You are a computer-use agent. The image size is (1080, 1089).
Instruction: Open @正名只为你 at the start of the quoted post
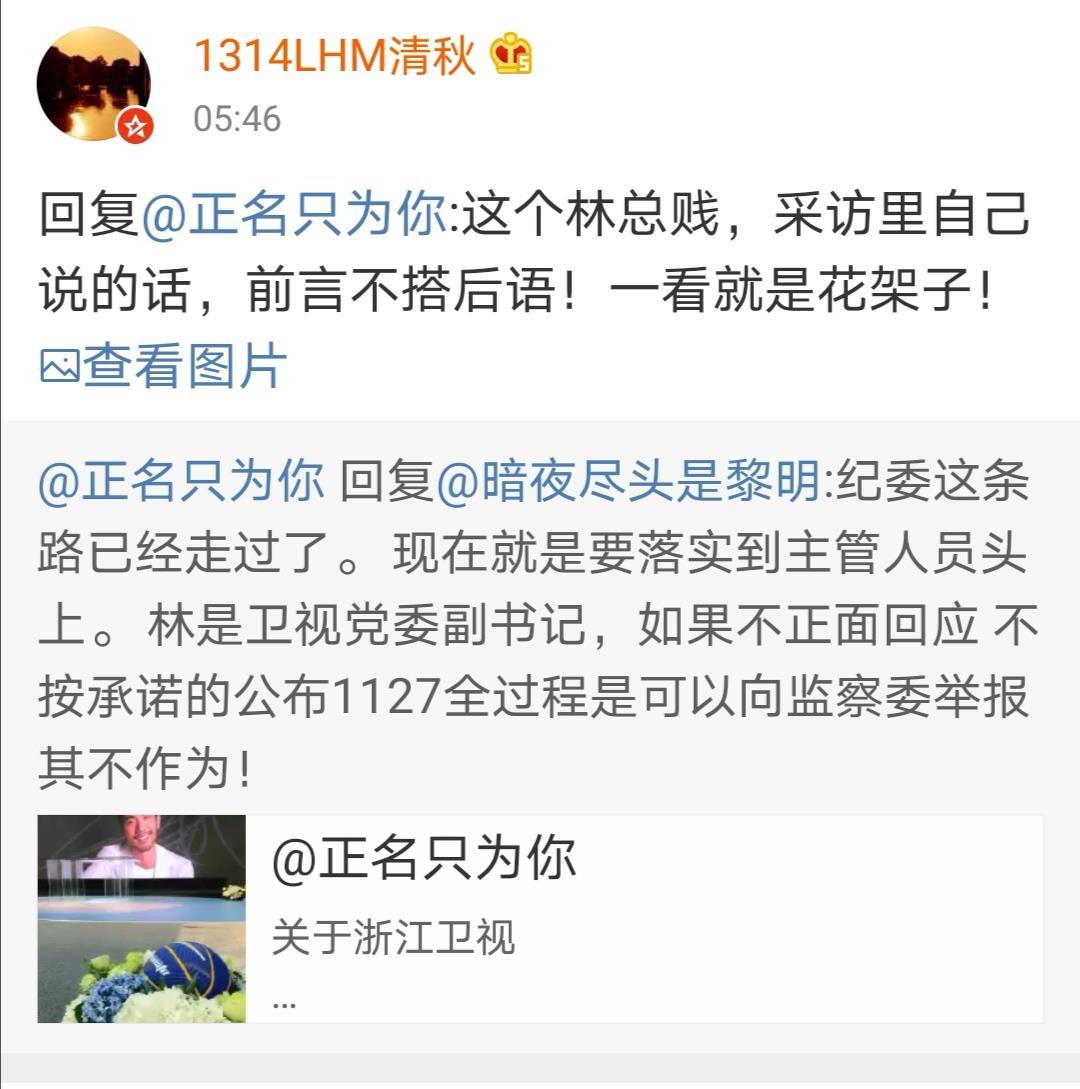click(x=180, y=484)
